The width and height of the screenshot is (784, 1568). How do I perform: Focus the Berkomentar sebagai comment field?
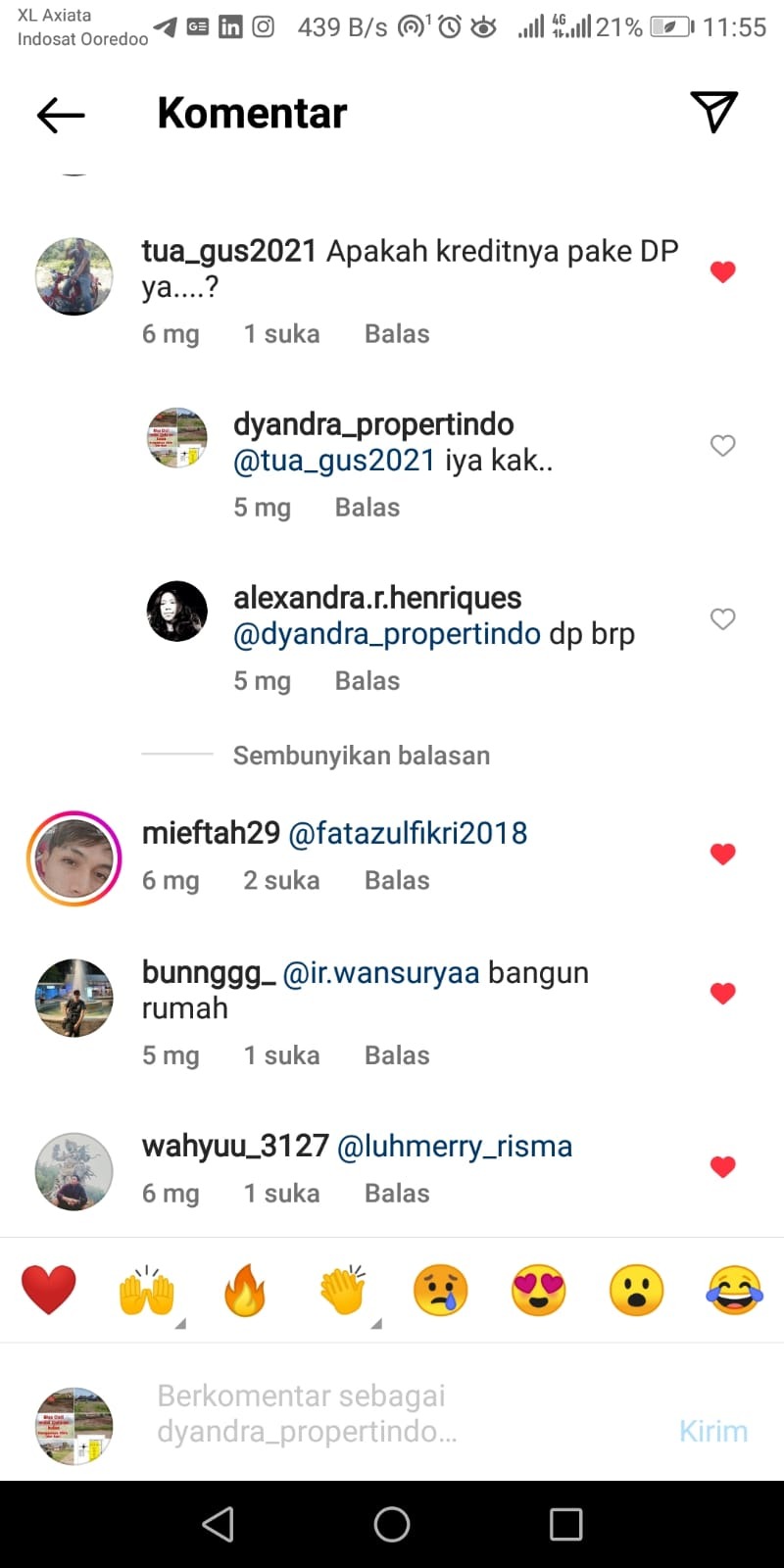[x=392, y=1413]
